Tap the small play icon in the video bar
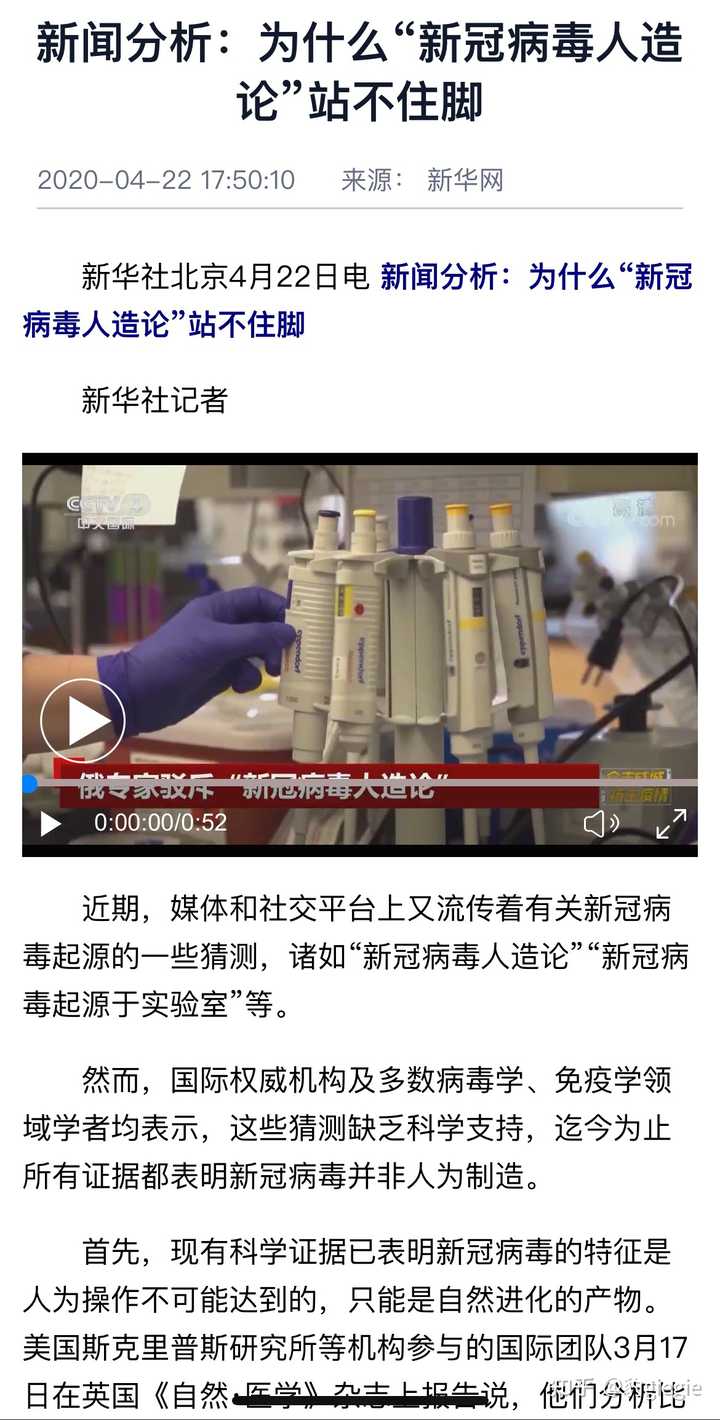The width and height of the screenshot is (720, 1420). 50,824
